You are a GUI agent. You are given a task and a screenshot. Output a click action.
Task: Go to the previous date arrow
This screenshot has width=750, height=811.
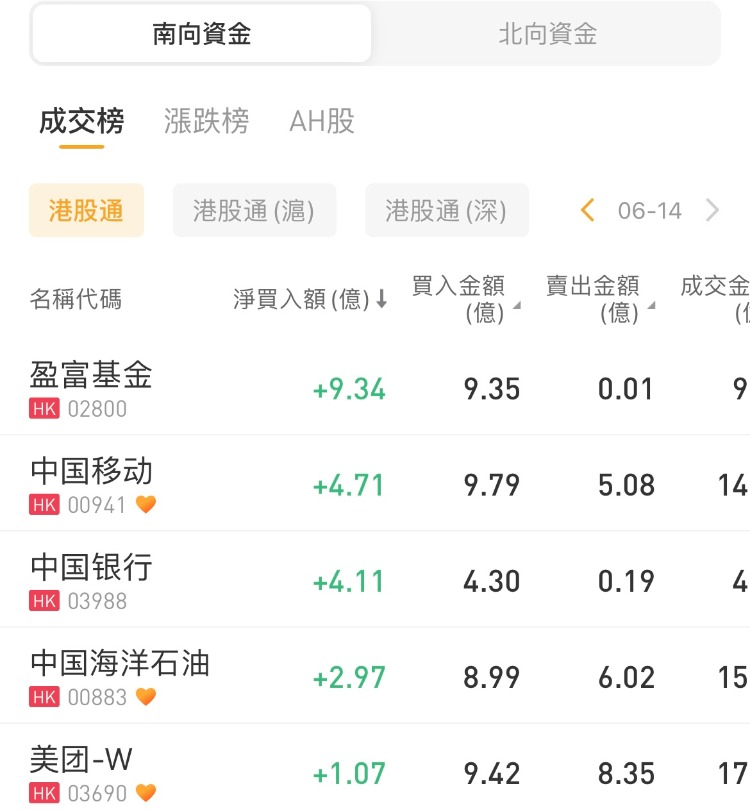coord(588,210)
